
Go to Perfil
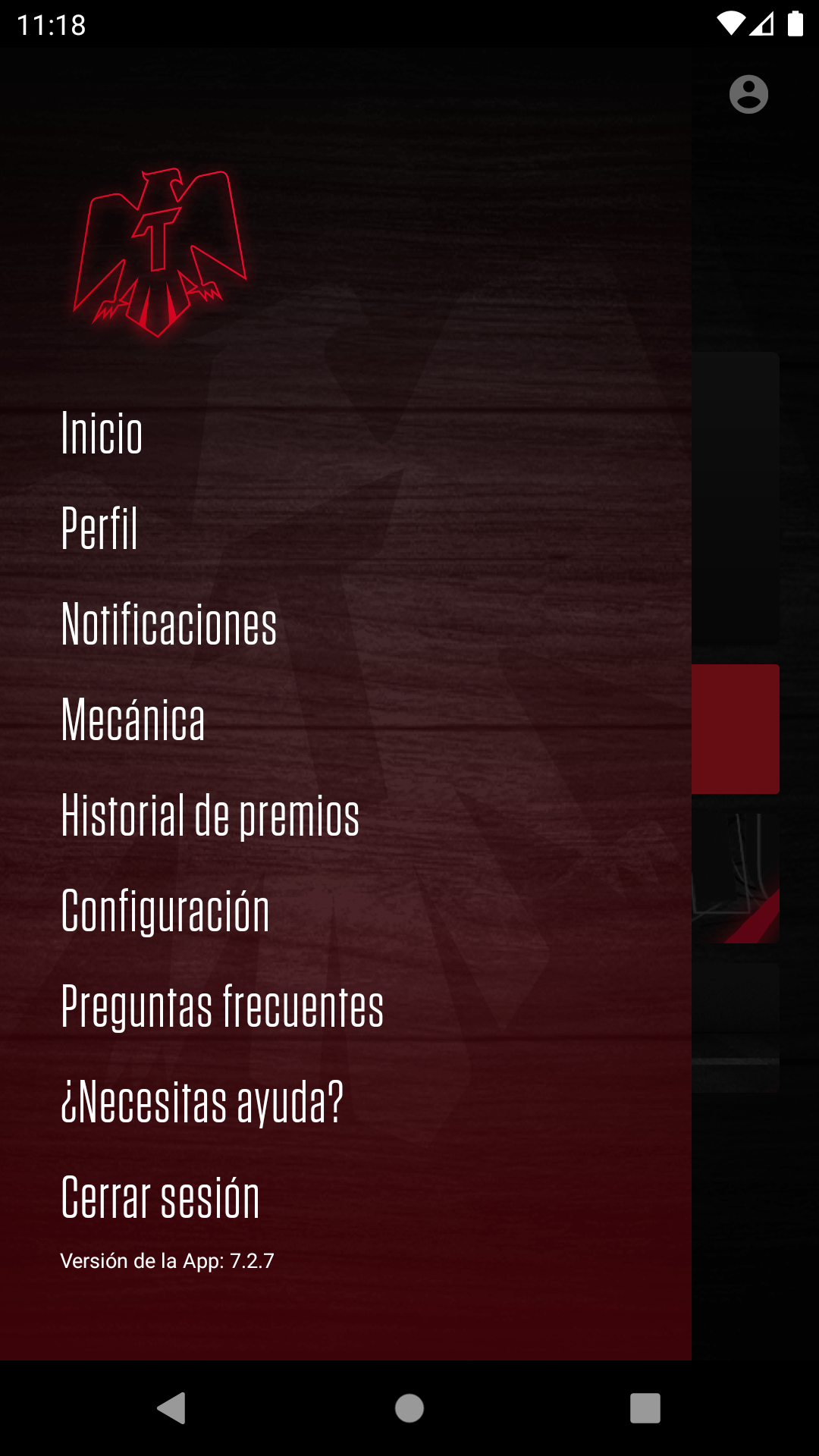point(99,529)
